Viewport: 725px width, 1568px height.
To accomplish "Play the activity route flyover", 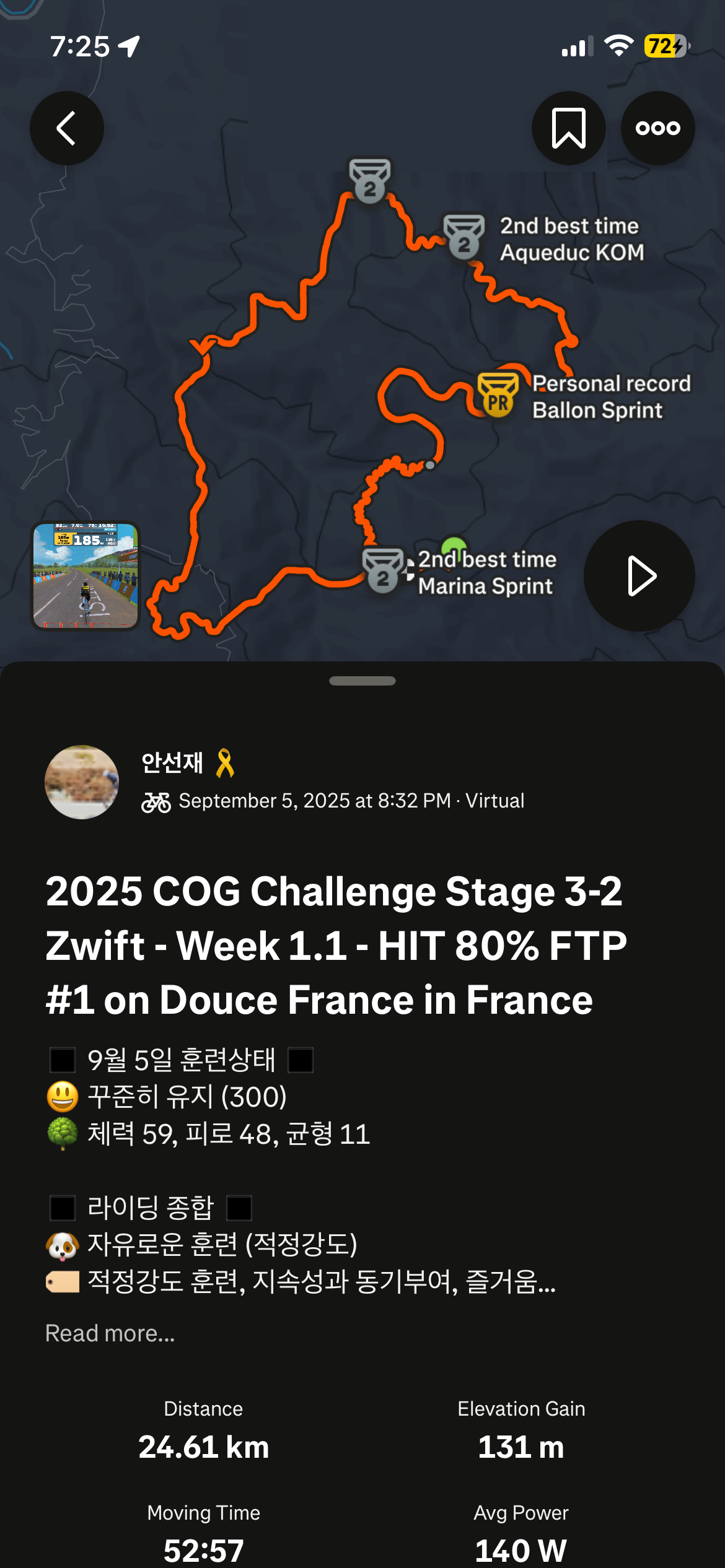I will click(x=639, y=576).
